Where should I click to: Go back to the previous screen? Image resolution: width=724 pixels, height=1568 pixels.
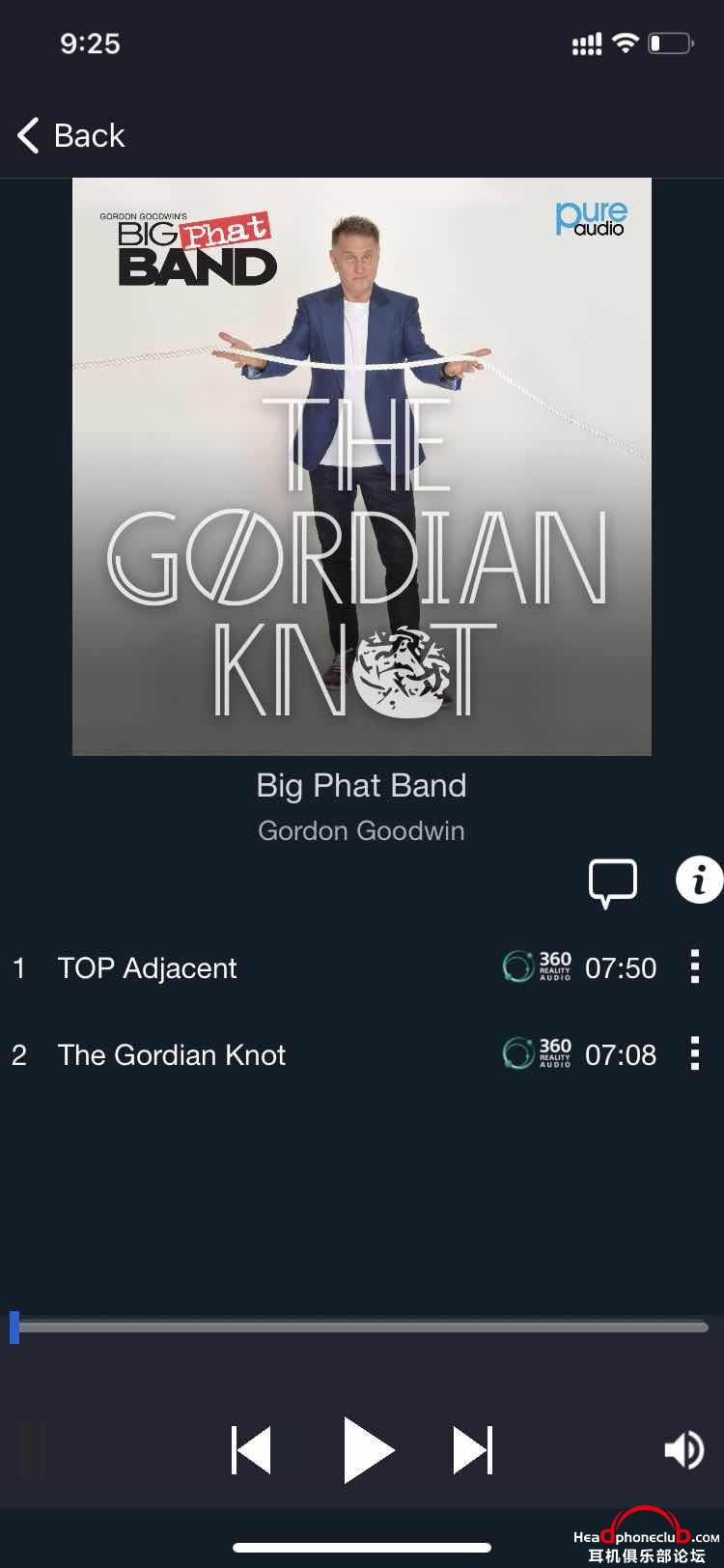click(x=70, y=135)
